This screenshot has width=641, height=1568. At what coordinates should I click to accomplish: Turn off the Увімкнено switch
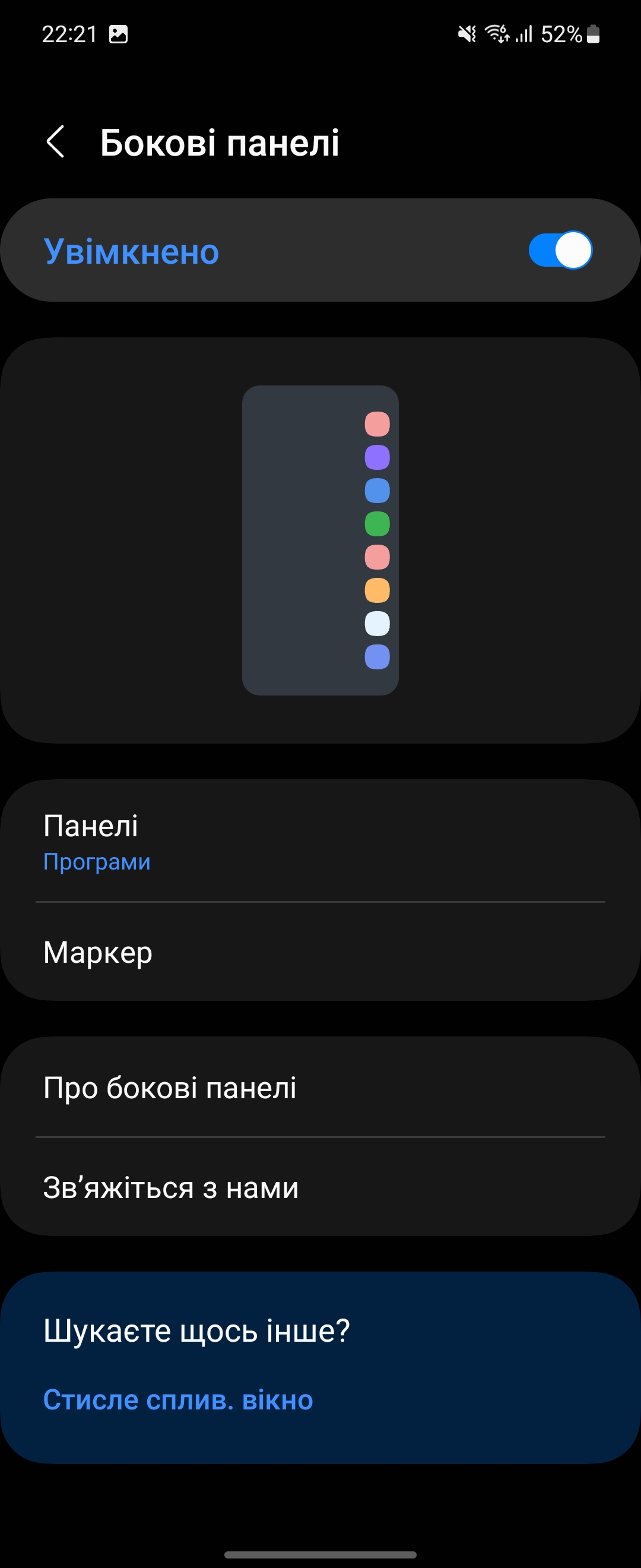[560, 250]
